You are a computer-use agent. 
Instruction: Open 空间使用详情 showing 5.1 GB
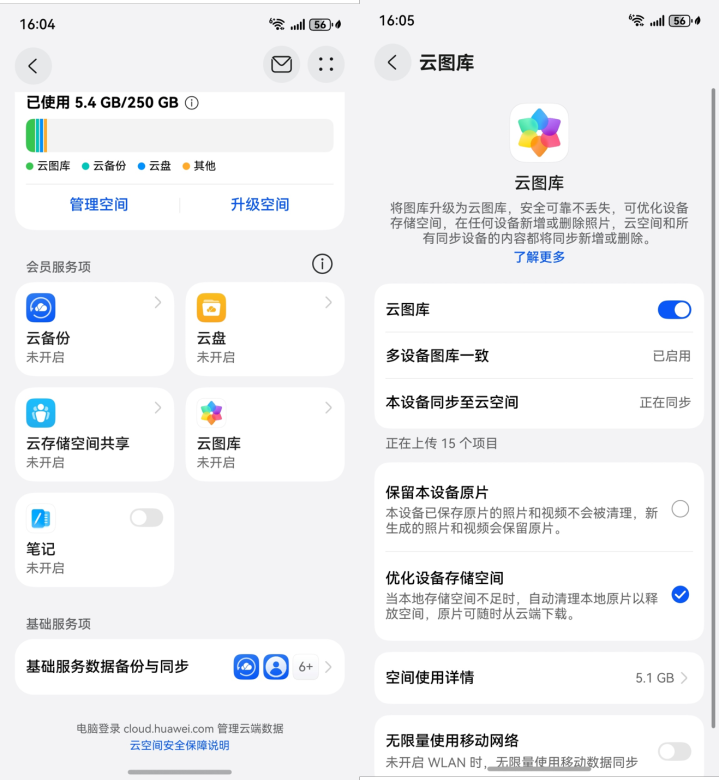[x=538, y=678]
